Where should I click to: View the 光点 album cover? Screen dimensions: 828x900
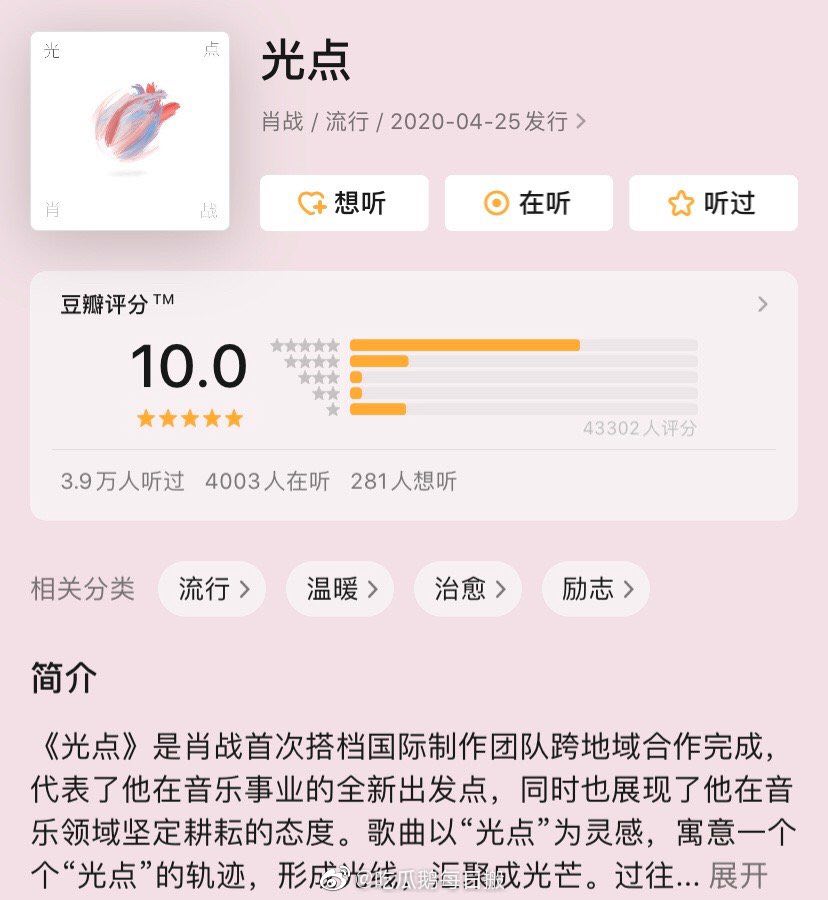[130, 131]
